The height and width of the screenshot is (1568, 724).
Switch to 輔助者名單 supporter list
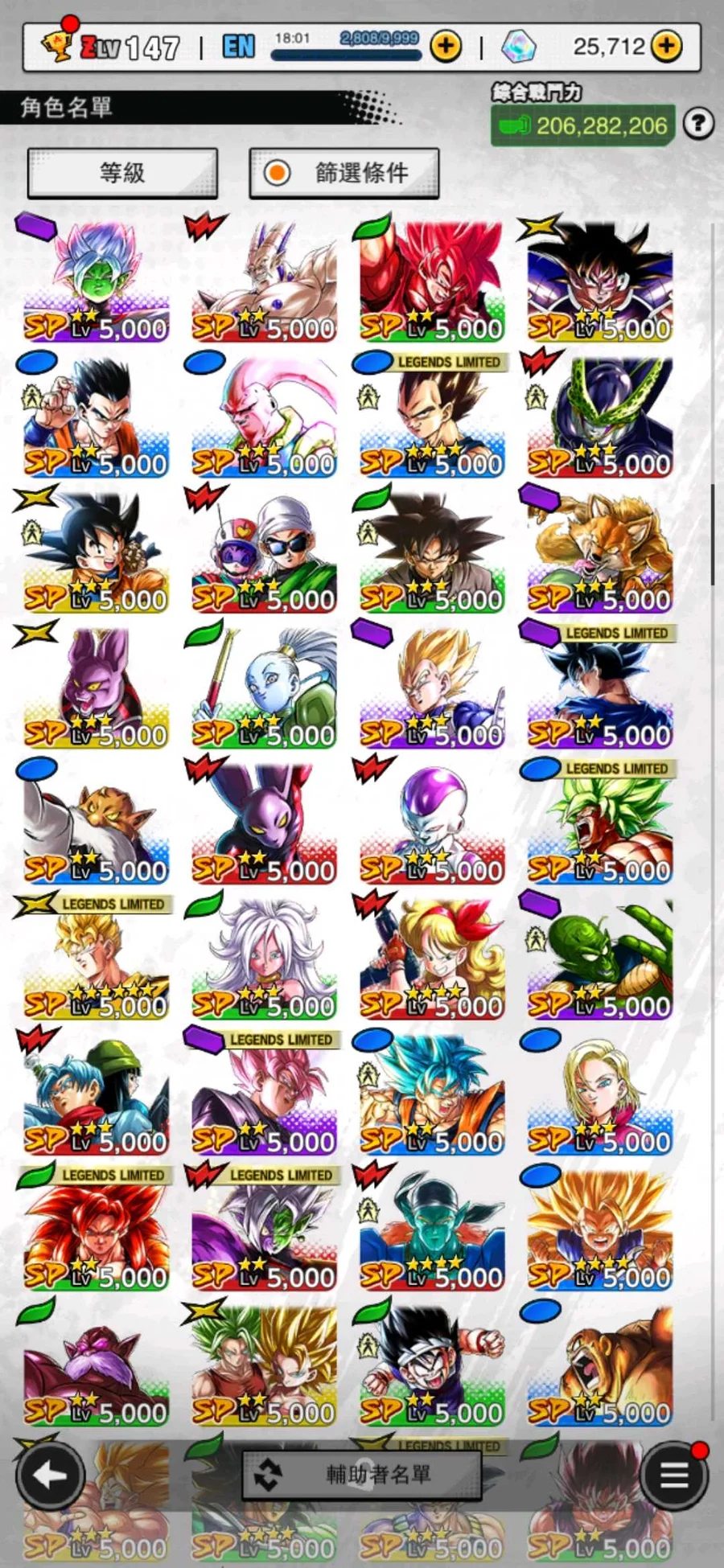[x=362, y=1475]
